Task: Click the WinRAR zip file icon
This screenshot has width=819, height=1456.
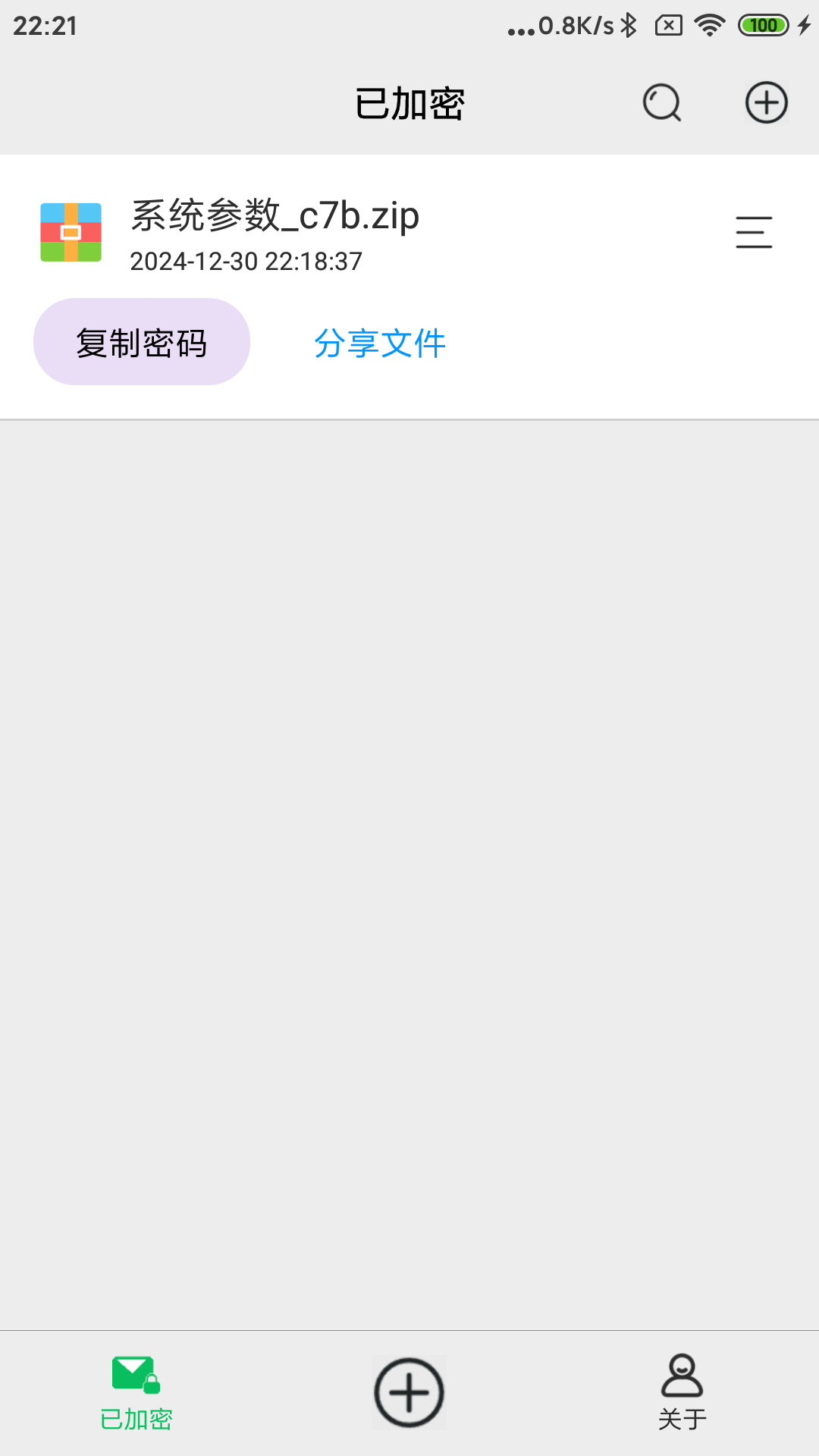Action: point(71,231)
